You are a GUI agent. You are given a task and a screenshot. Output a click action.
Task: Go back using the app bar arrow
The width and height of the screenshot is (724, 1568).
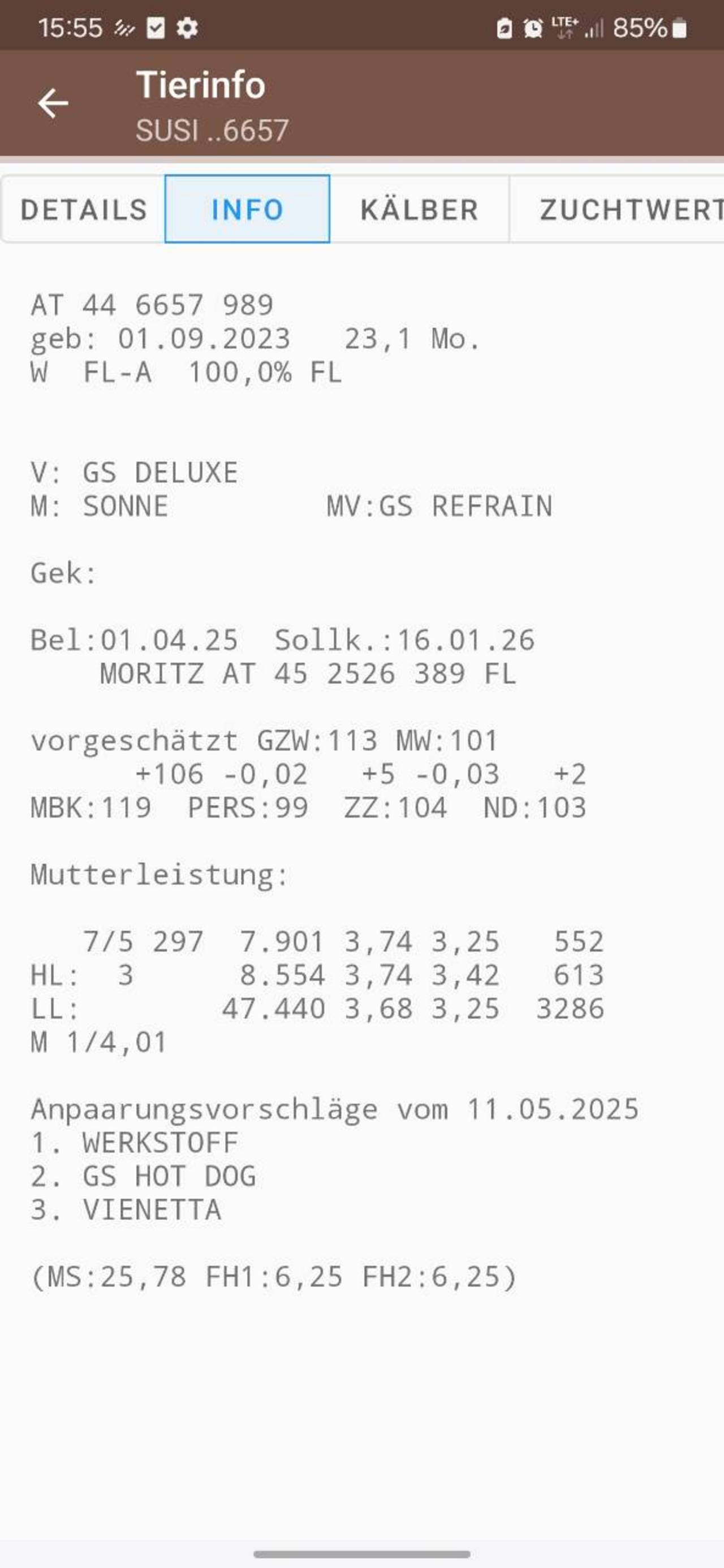pos(53,103)
